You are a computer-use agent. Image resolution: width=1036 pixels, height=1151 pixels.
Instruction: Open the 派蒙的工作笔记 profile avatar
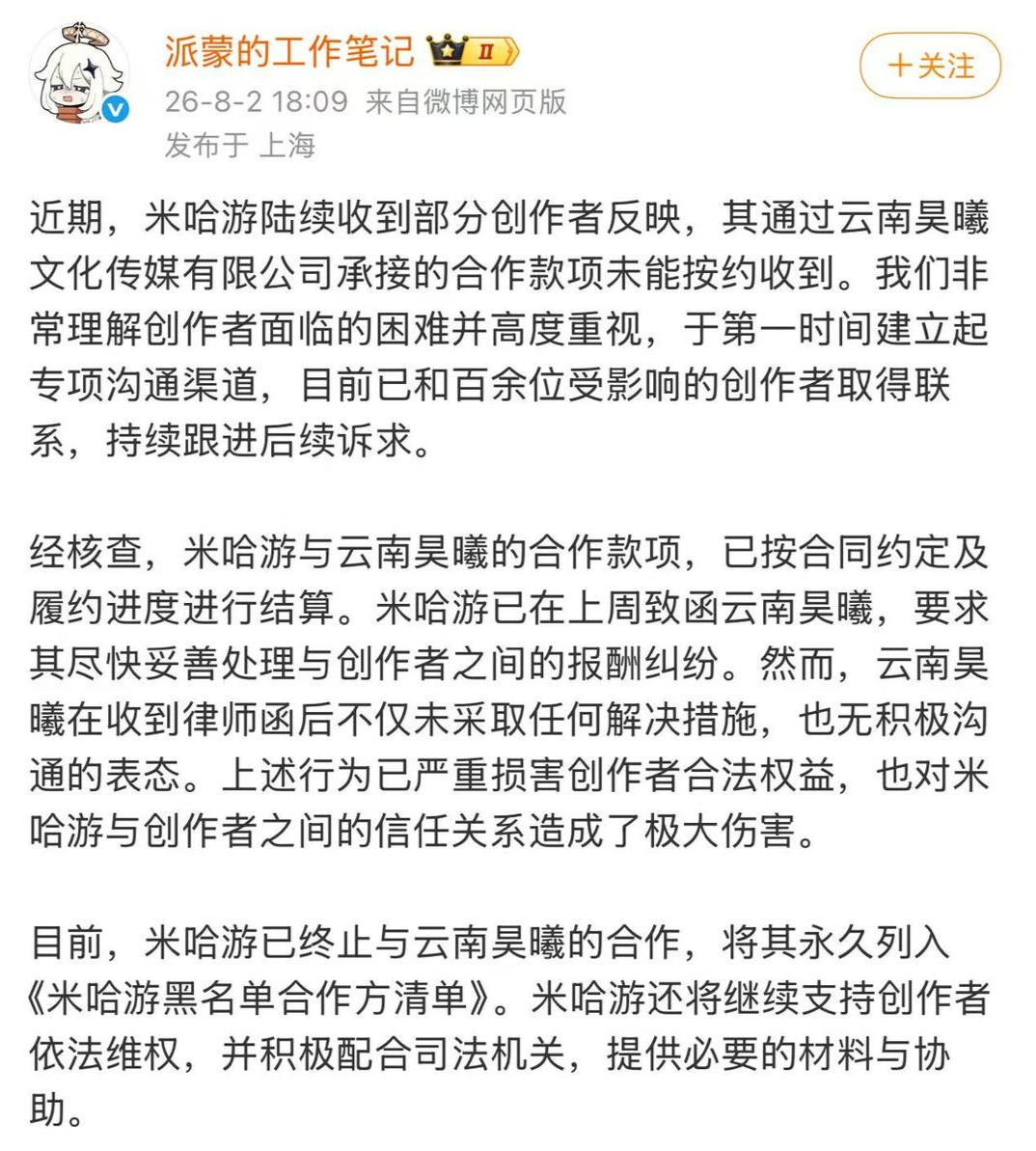point(80,72)
